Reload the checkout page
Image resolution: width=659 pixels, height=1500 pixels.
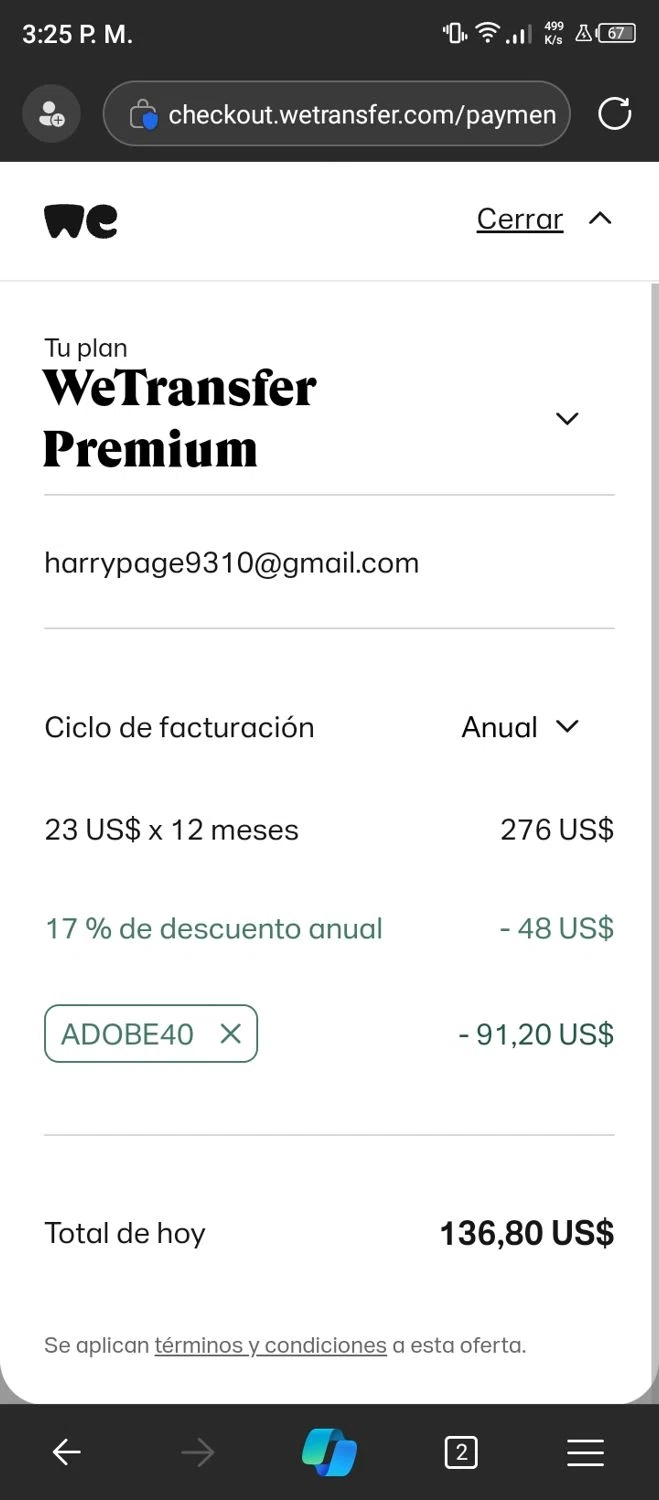point(614,114)
